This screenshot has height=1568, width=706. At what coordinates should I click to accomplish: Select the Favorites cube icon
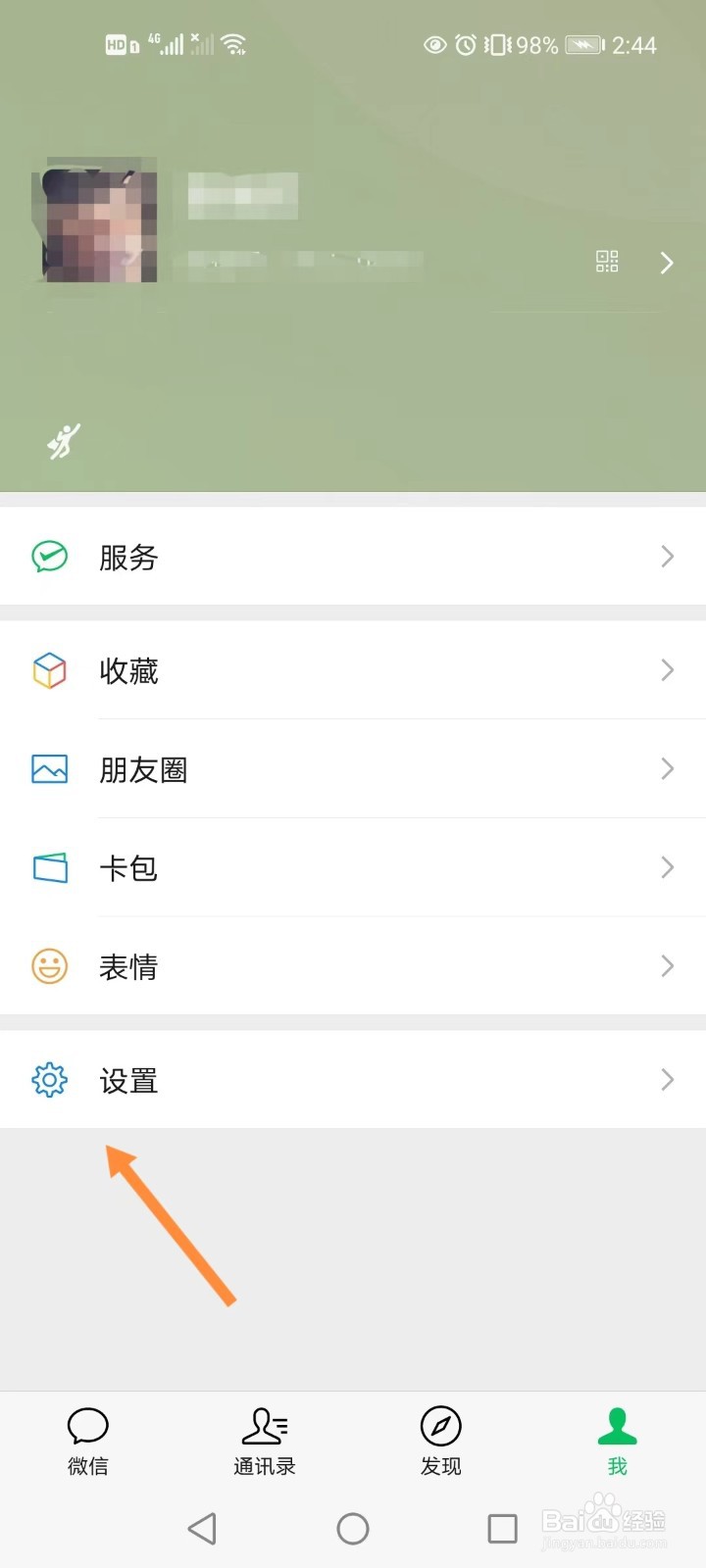coord(49,670)
